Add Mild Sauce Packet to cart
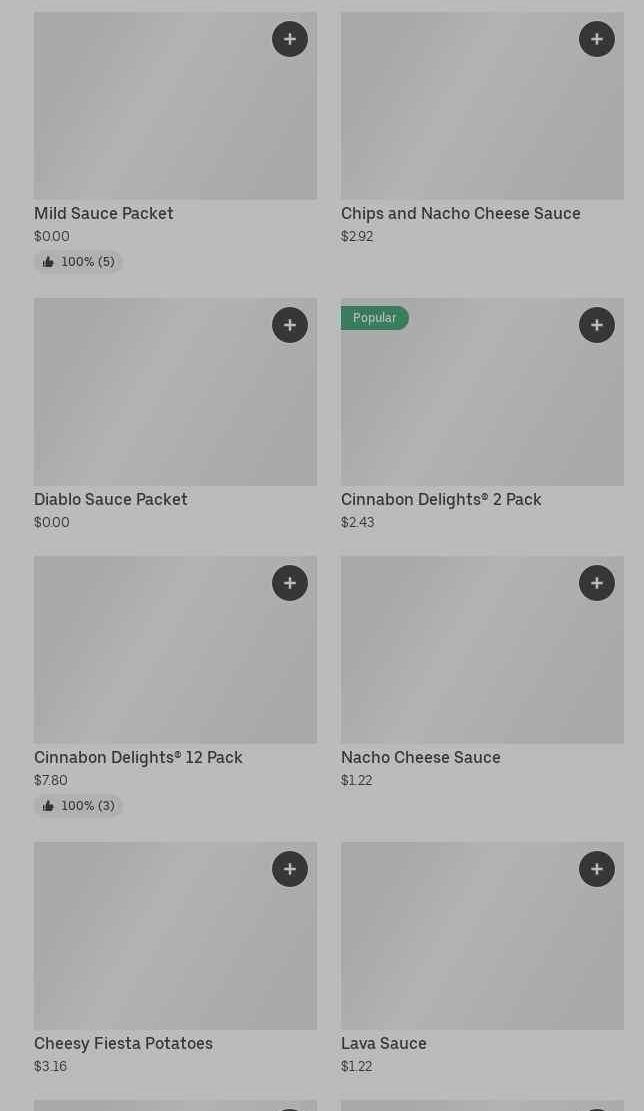Image resolution: width=644 pixels, height=1111 pixels. click(290, 39)
